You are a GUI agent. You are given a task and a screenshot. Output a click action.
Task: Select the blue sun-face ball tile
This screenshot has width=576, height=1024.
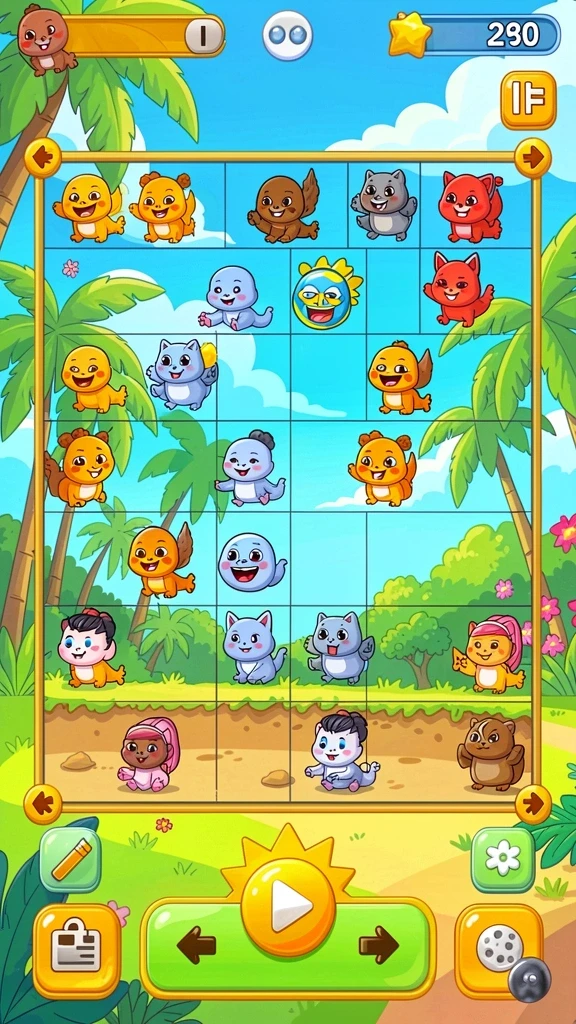coord(326,294)
